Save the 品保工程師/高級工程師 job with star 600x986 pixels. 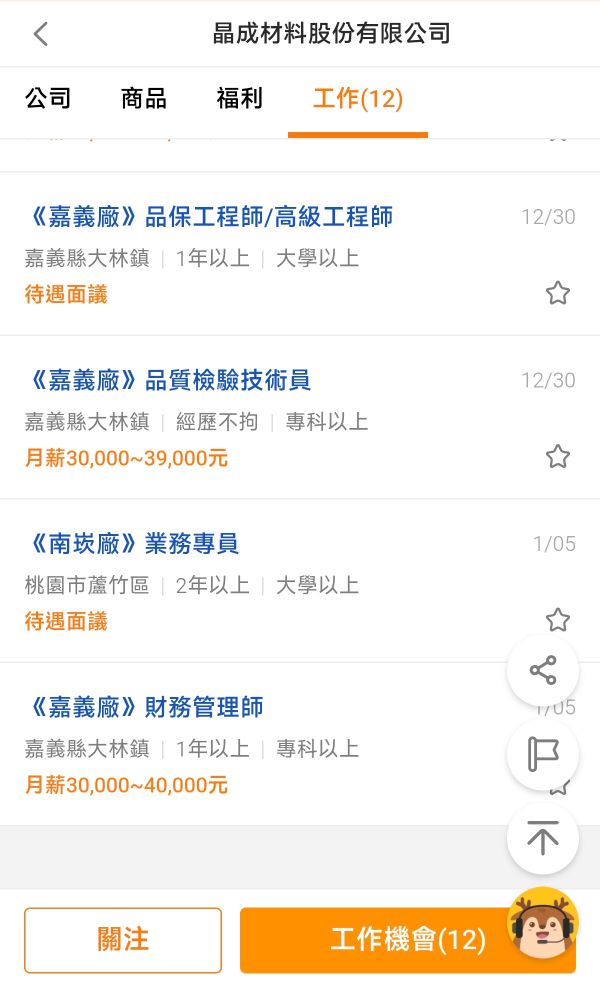click(x=557, y=293)
